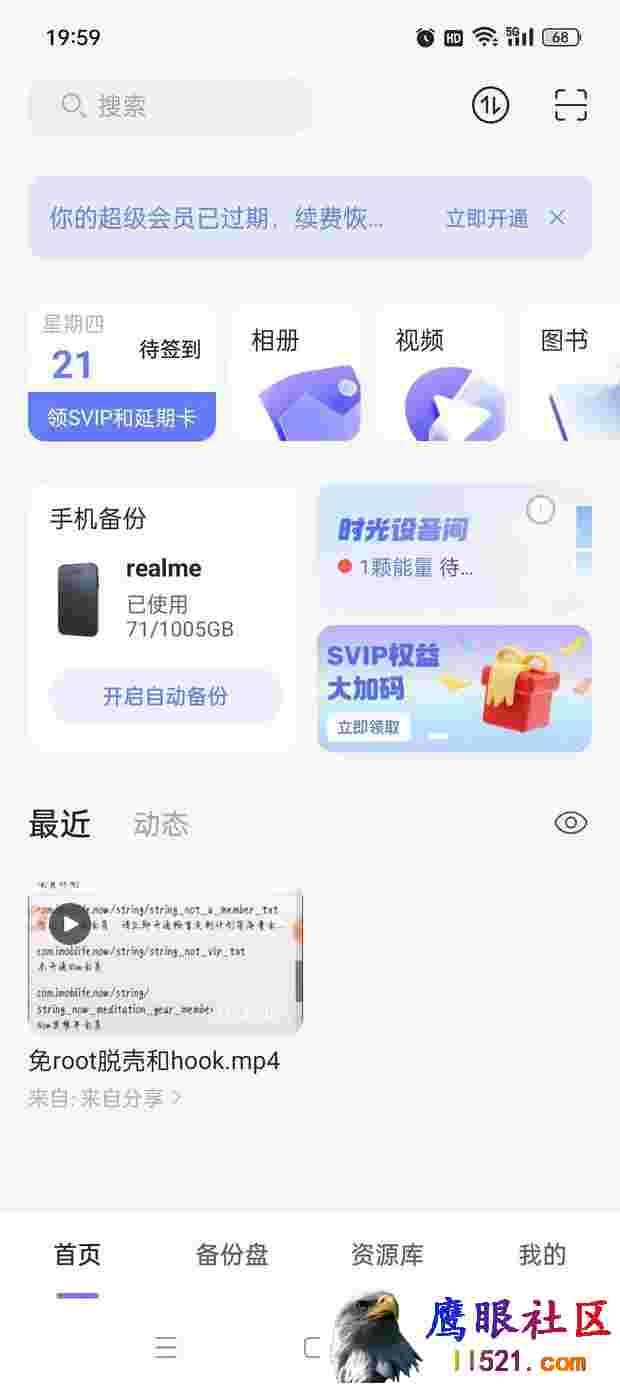Open the scan QR code icon
The width and height of the screenshot is (620, 1386).
tap(571, 105)
